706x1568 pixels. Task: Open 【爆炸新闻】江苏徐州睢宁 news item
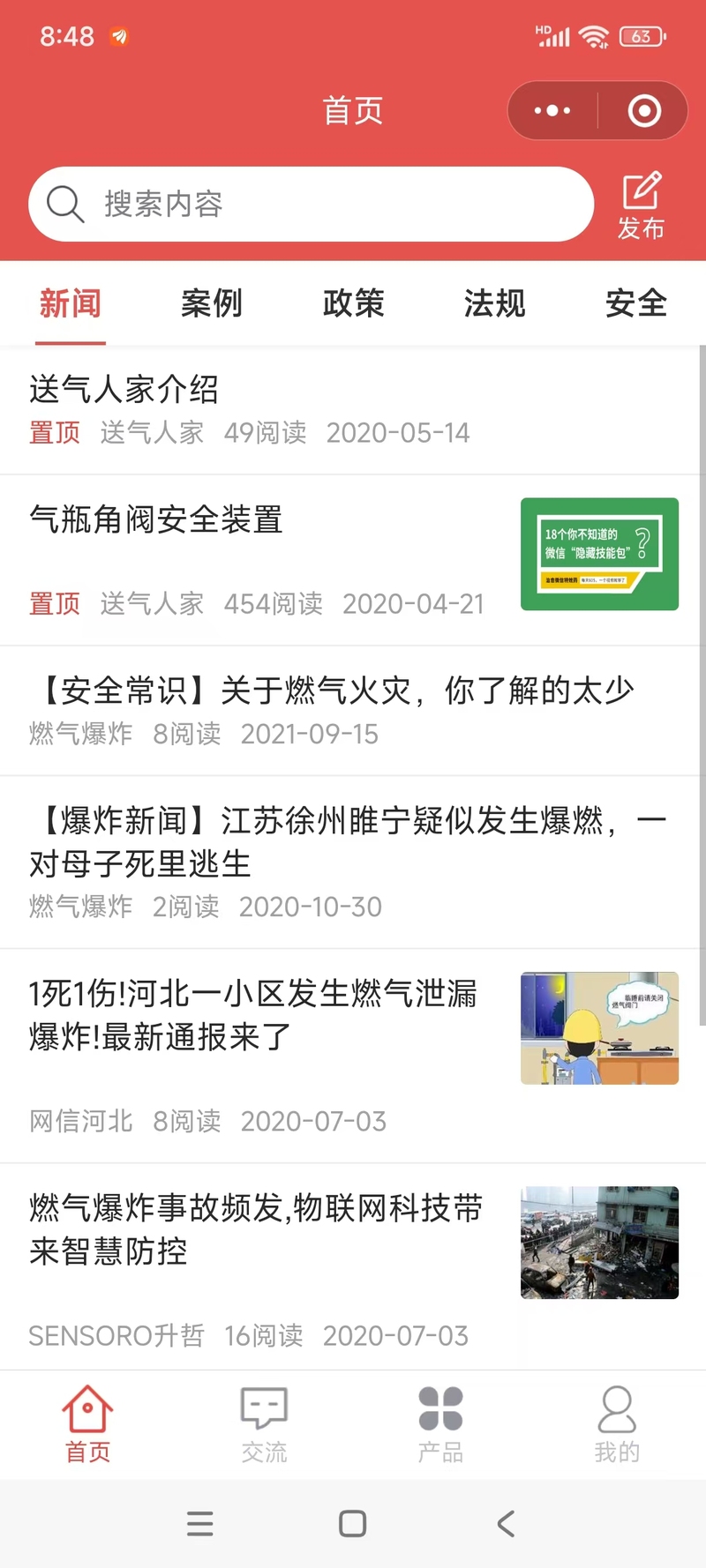coord(353,862)
